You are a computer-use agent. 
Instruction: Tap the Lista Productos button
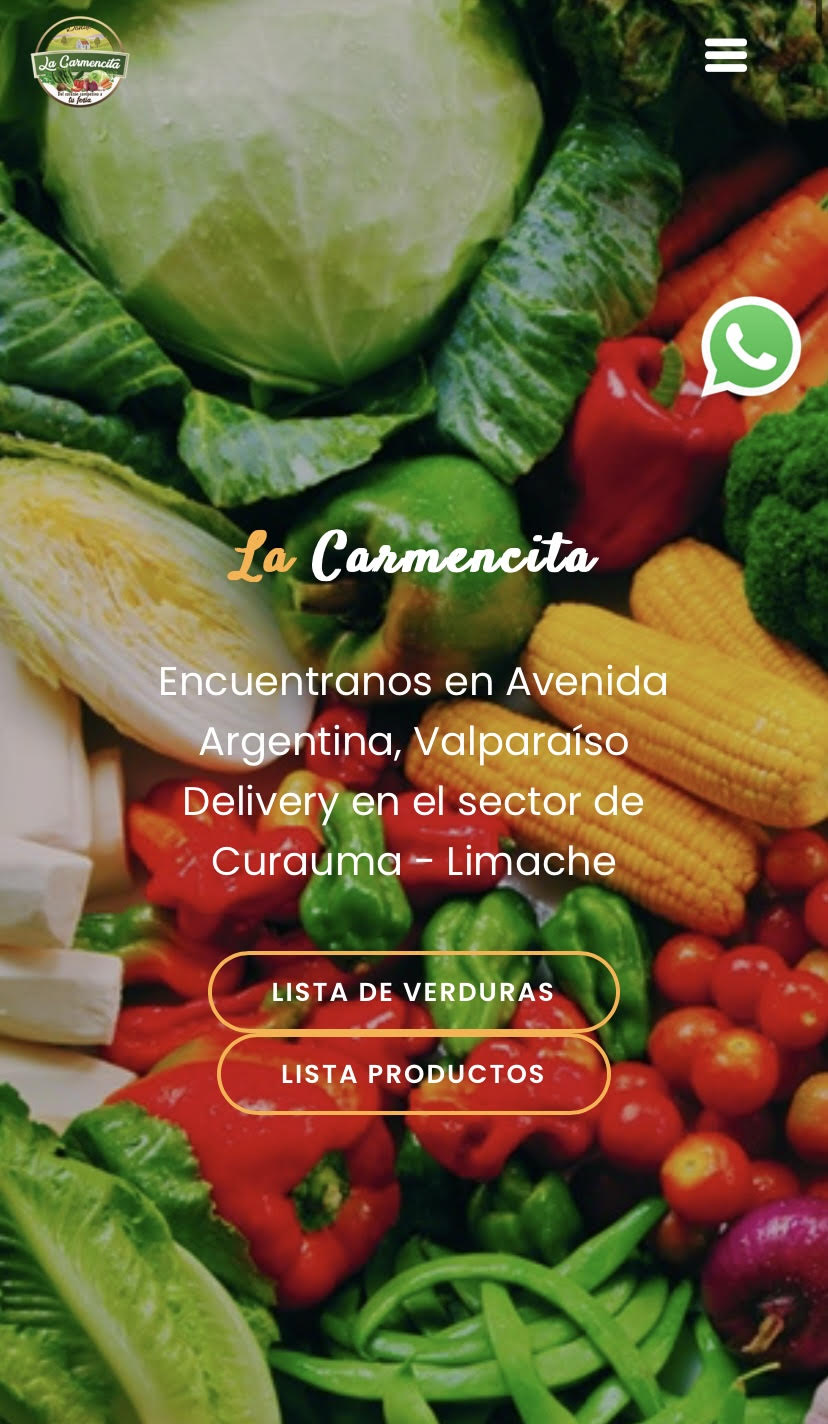[413, 1074]
